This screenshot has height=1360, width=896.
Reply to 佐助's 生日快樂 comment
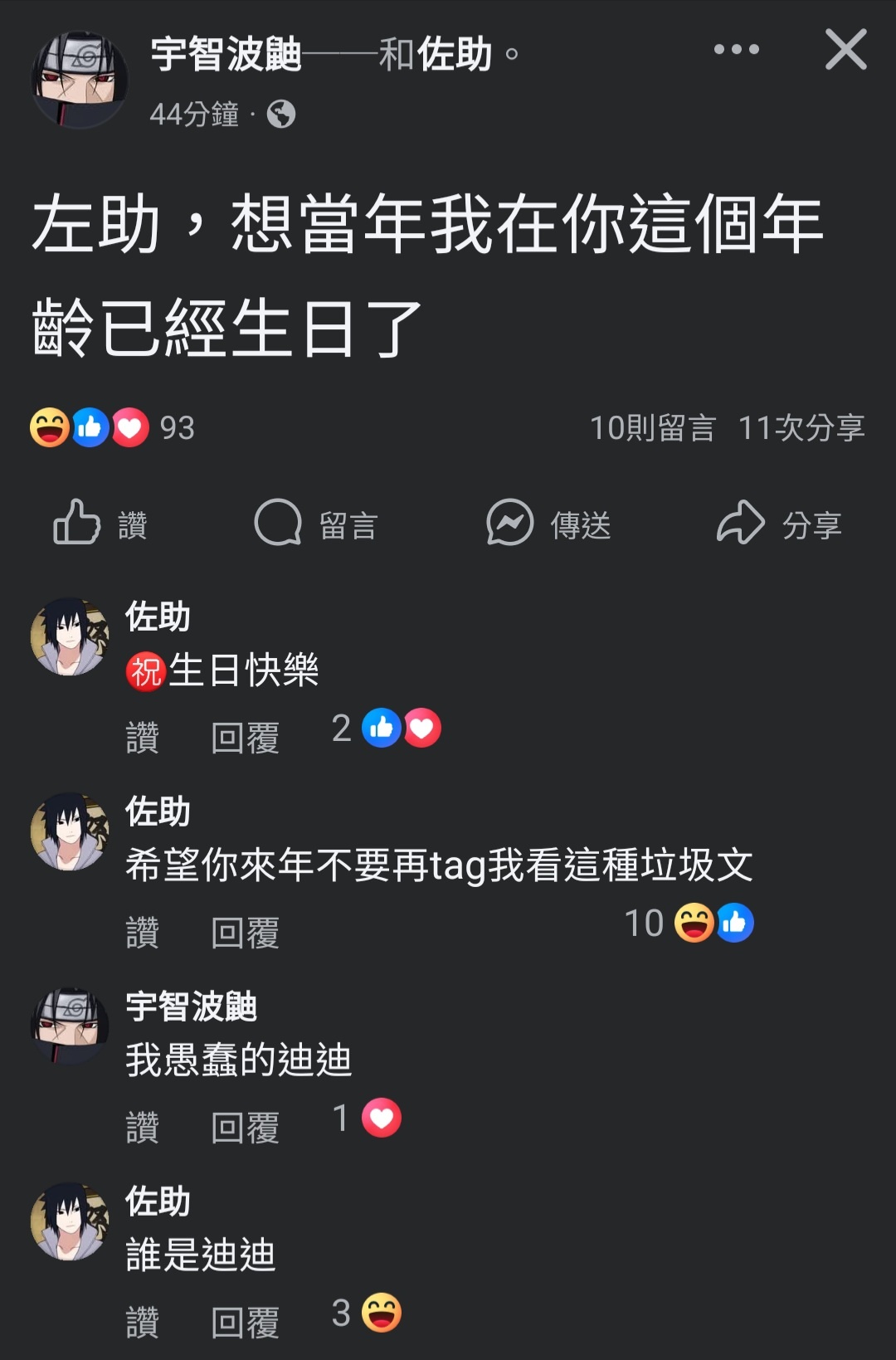point(245,738)
